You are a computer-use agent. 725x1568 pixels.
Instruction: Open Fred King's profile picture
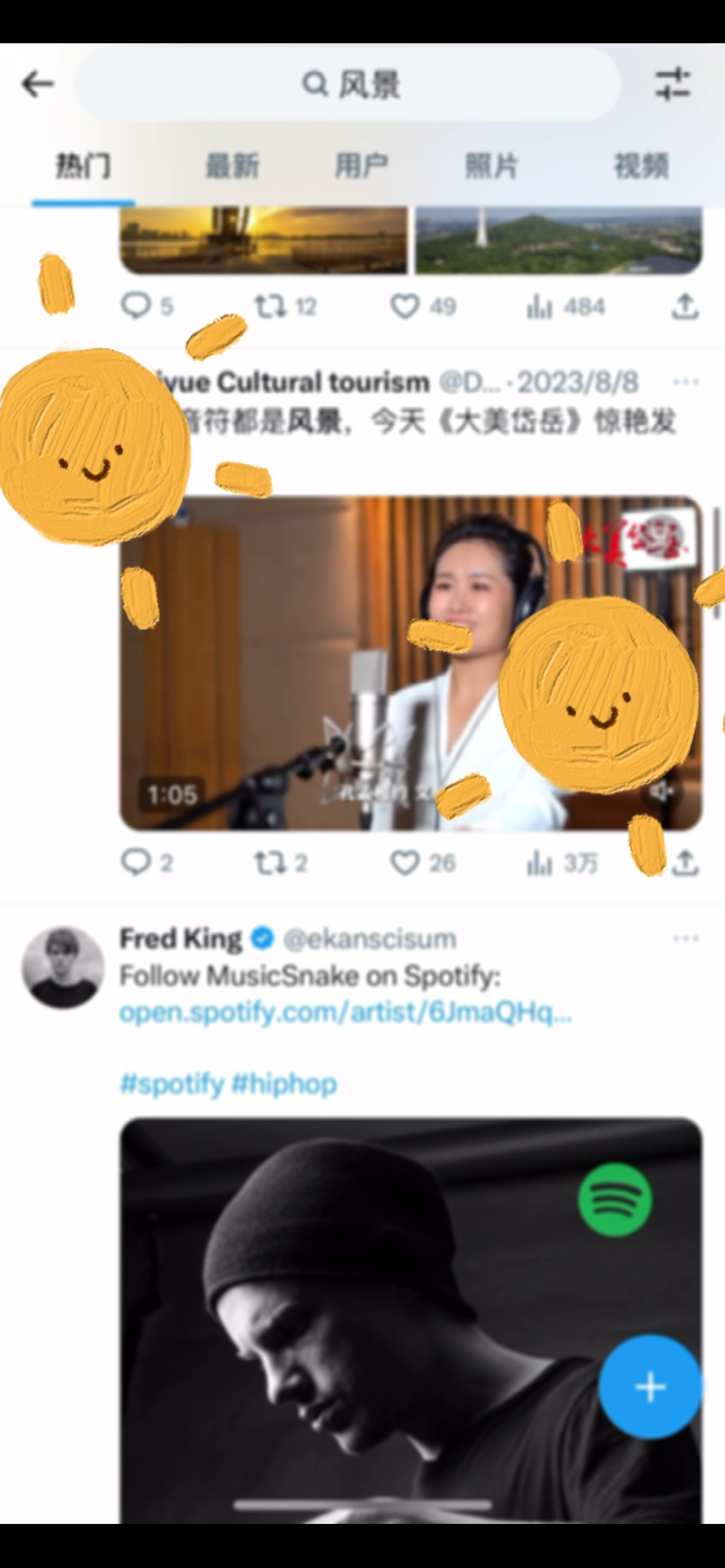point(63,968)
